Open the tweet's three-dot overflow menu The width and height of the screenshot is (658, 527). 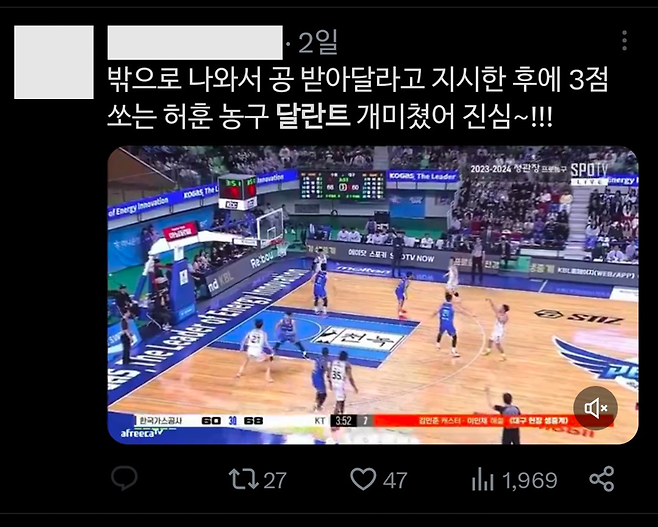pyautogui.click(x=625, y=41)
